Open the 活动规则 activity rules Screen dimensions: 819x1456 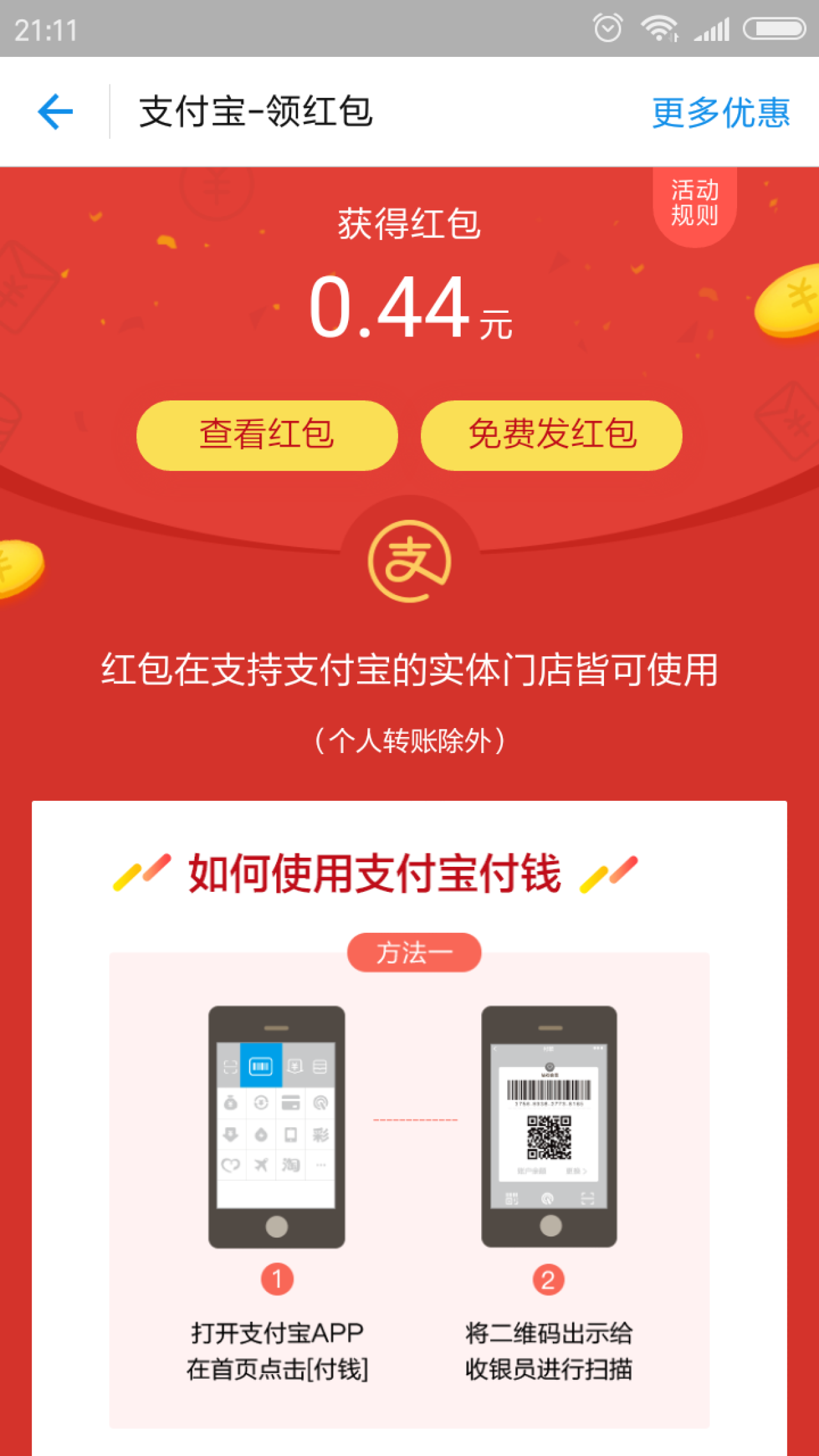click(x=695, y=203)
